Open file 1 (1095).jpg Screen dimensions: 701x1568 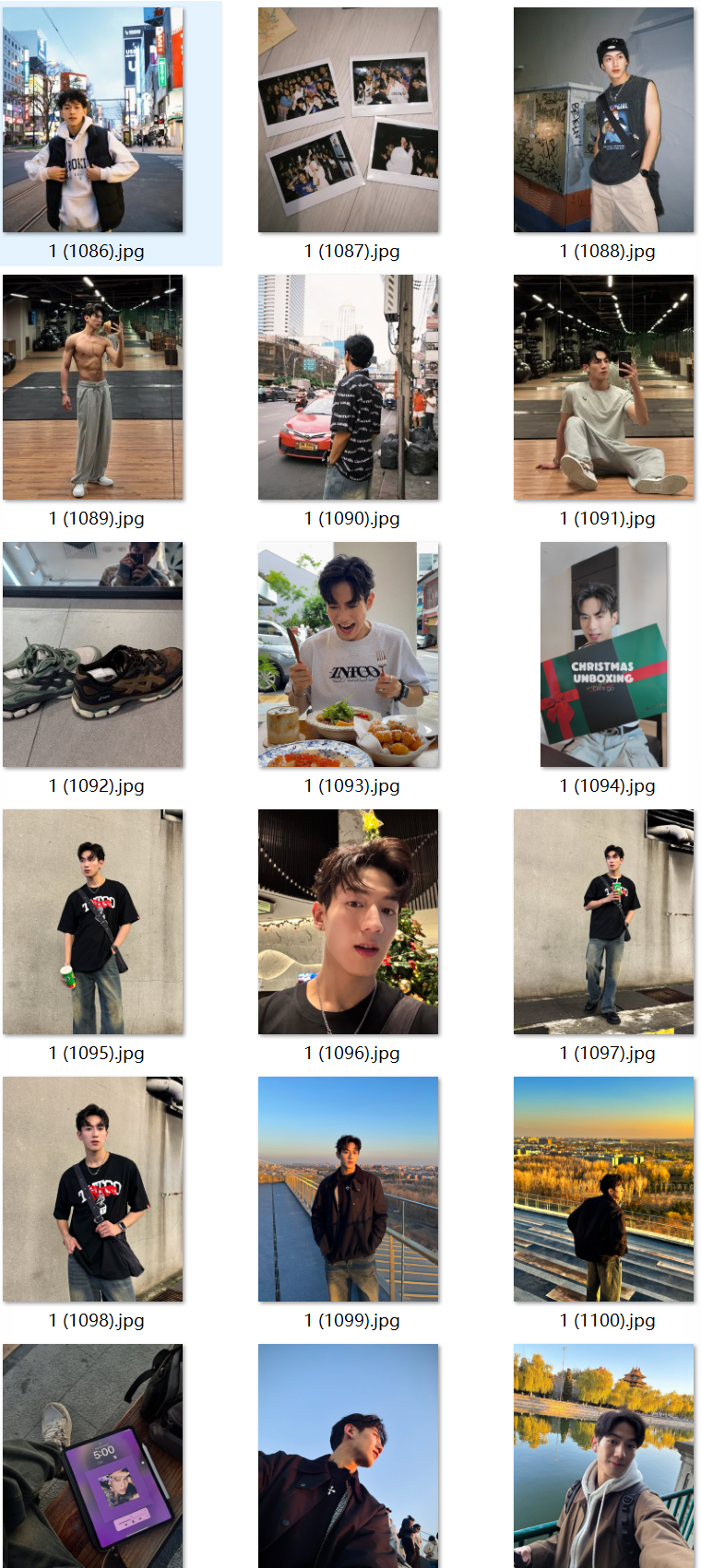[x=92, y=922]
